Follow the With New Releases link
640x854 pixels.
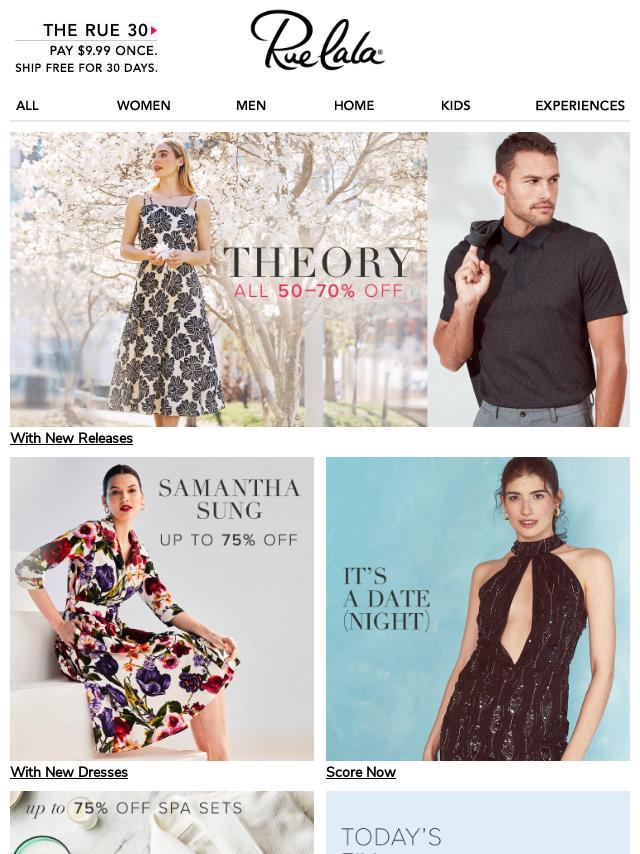tap(72, 439)
